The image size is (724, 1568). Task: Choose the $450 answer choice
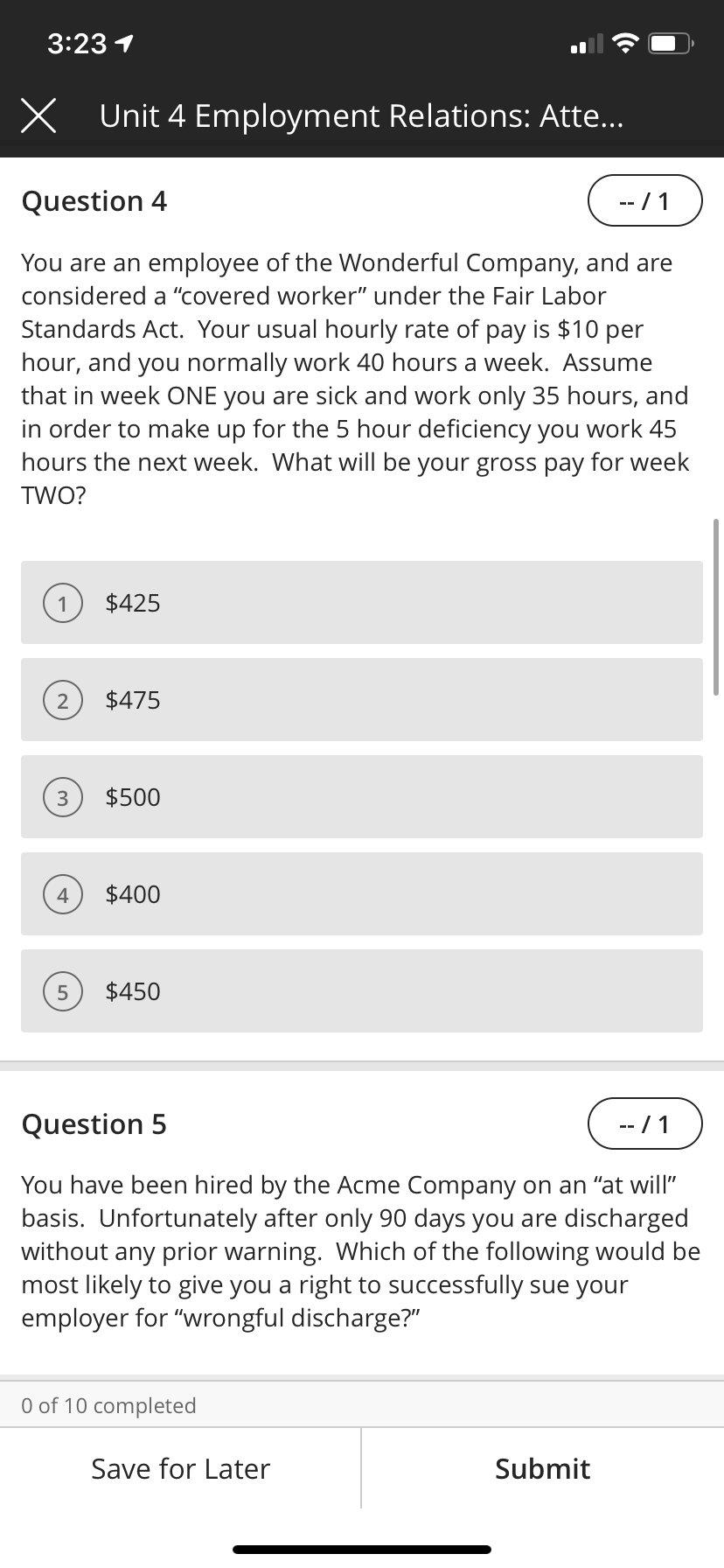point(361,990)
